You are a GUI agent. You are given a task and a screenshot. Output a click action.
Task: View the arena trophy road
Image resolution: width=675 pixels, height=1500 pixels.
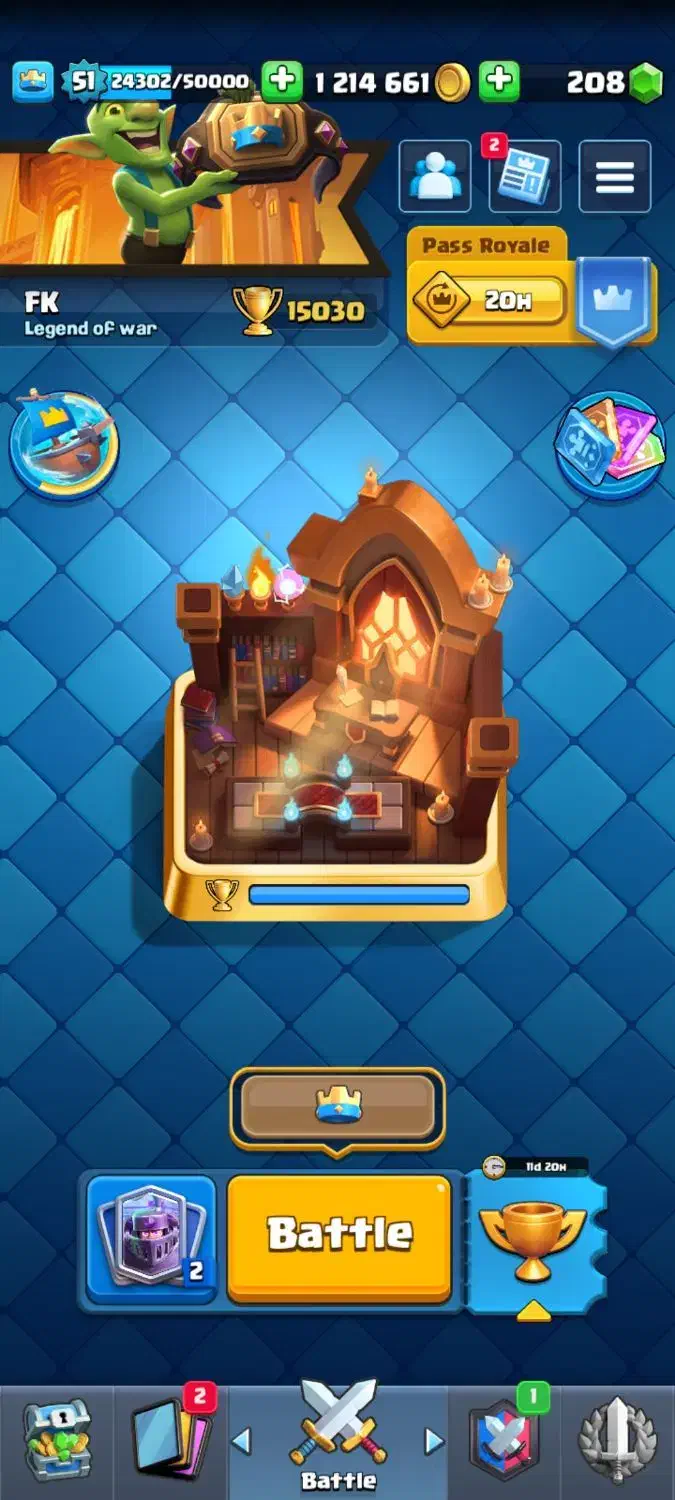(x=336, y=700)
